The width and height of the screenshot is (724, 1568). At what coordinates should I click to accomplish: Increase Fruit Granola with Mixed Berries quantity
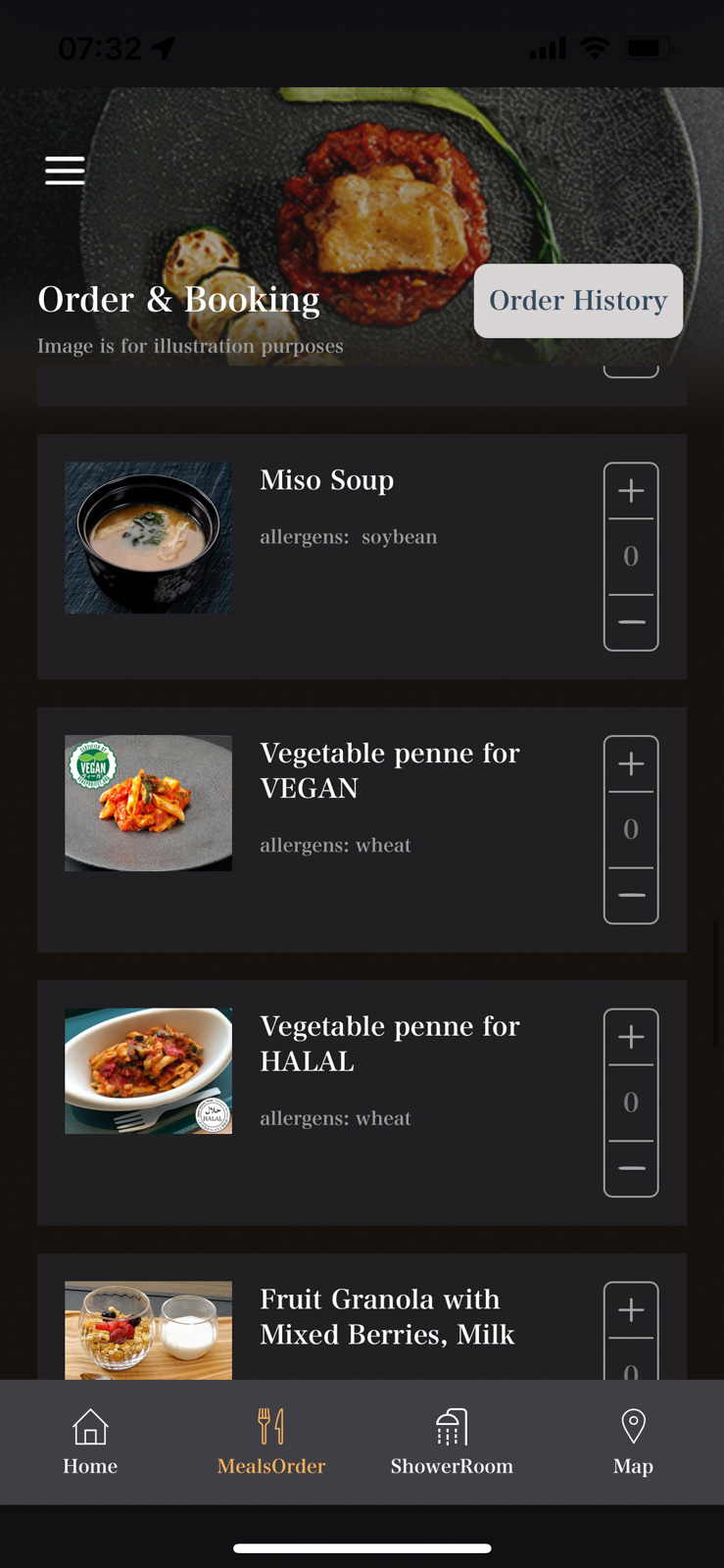click(x=631, y=1310)
